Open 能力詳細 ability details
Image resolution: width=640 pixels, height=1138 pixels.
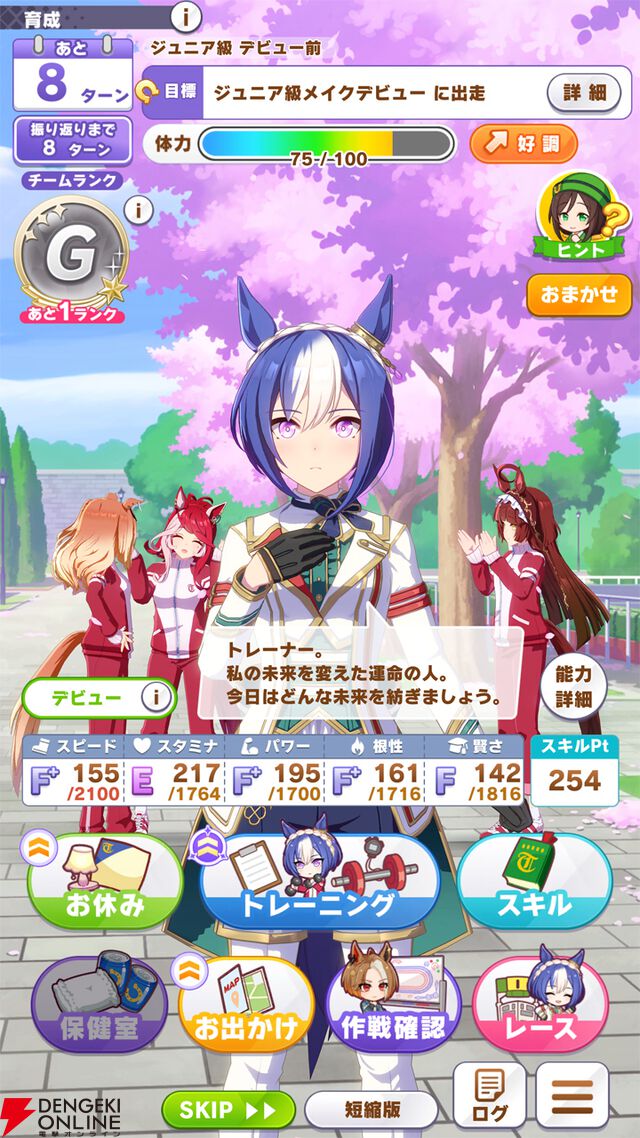tap(574, 685)
